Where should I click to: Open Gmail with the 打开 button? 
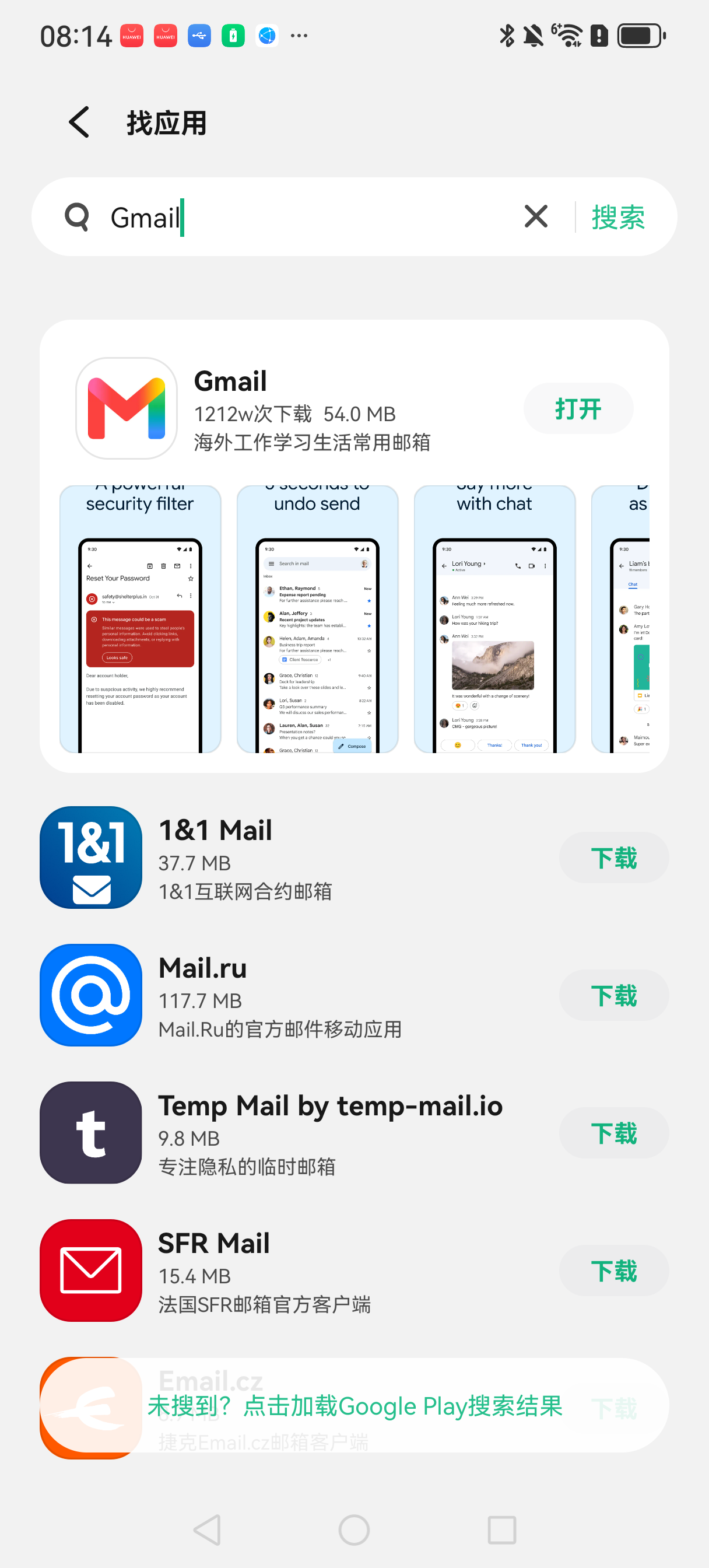(x=578, y=408)
